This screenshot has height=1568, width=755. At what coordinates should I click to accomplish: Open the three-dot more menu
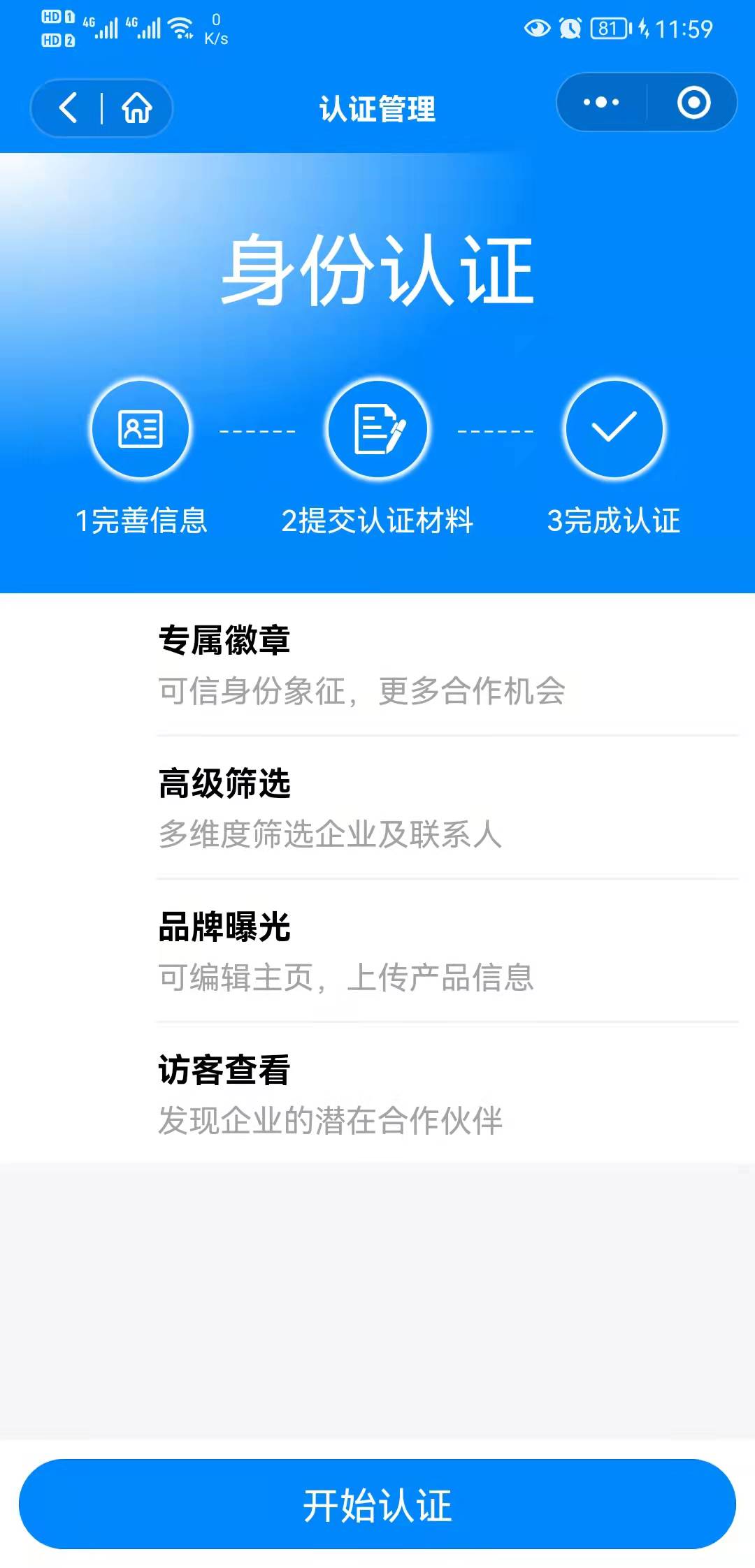[601, 103]
